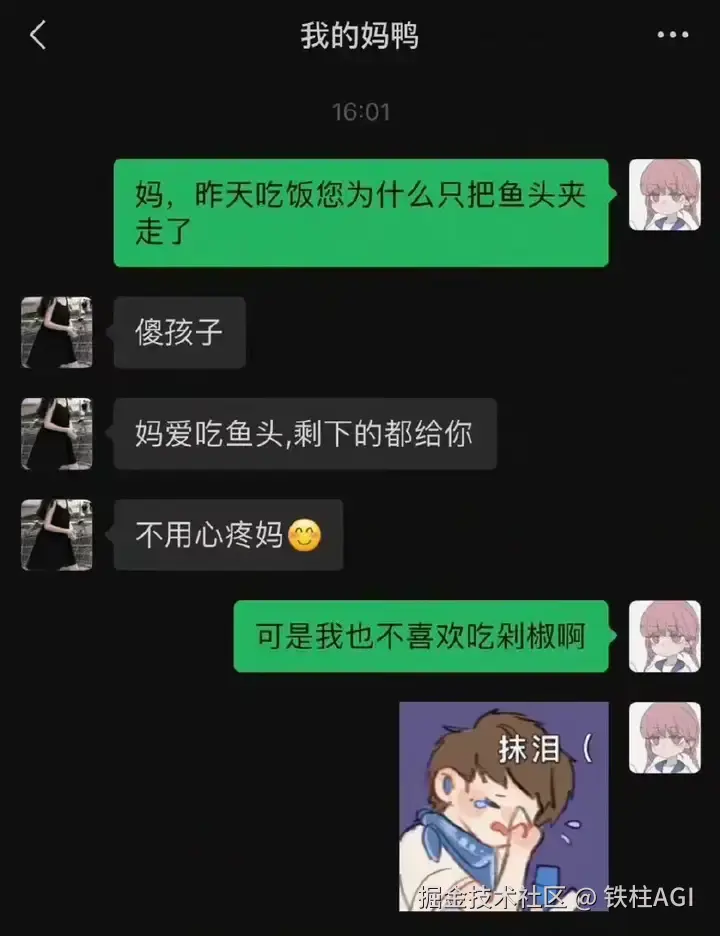Image resolution: width=720 pixels, height=936 pixels.
Task: Tap my avatar beside 可是我也不喜欢吃剁椒啊
Action: 664,636
